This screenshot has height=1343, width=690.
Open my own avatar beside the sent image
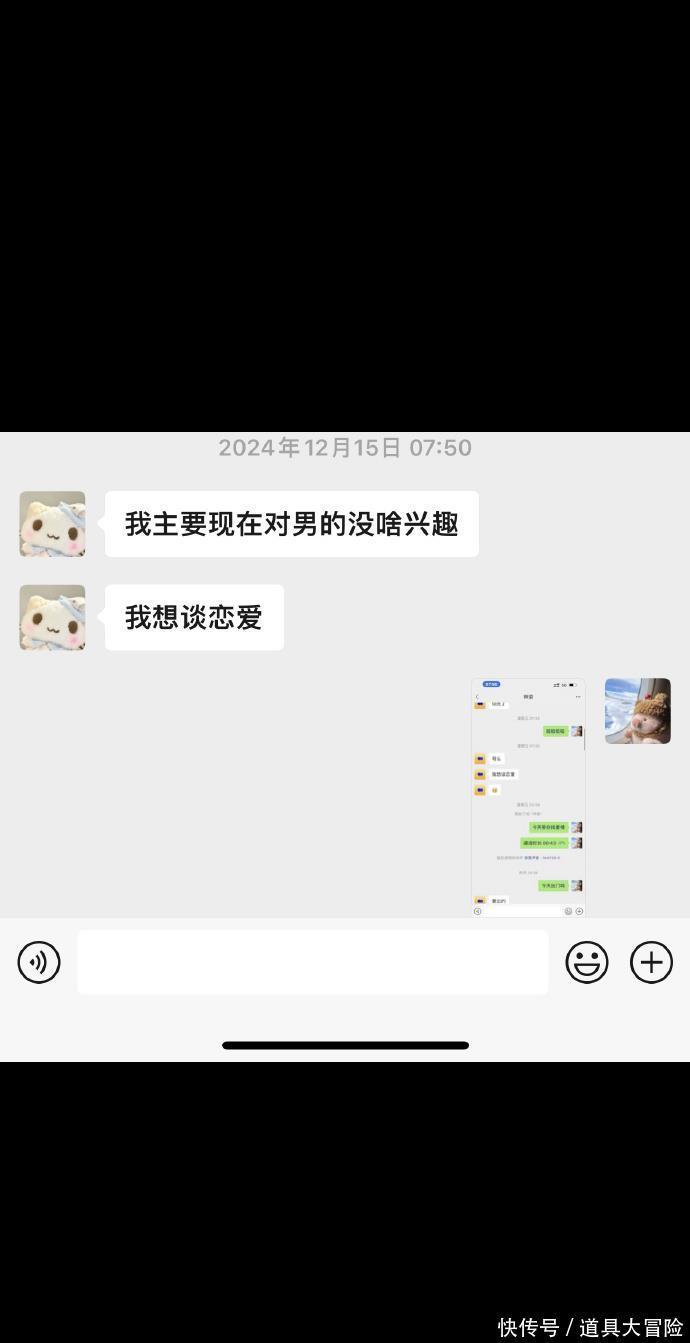[x=637, y=711]
